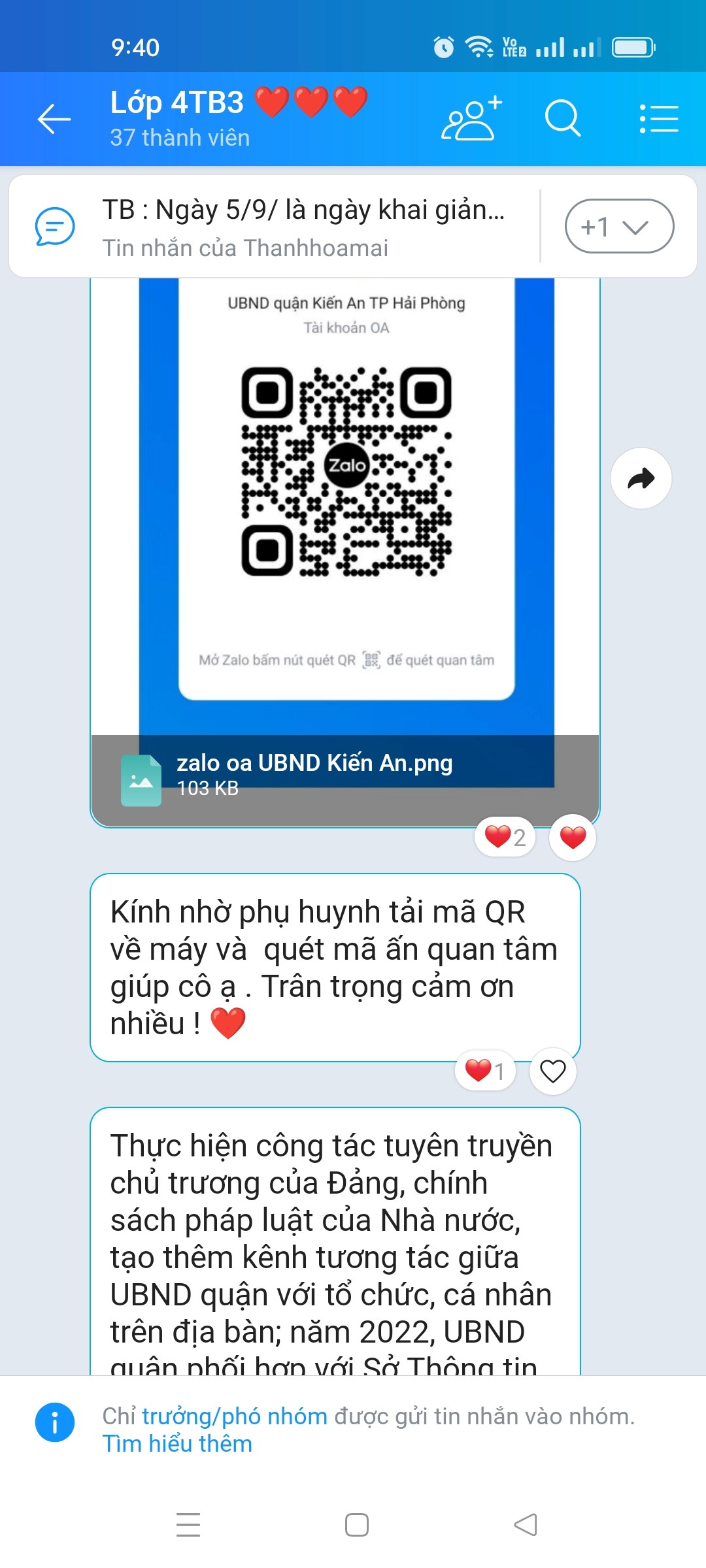
Task: View the 2 heart reactions on the image
Action: 505,837
